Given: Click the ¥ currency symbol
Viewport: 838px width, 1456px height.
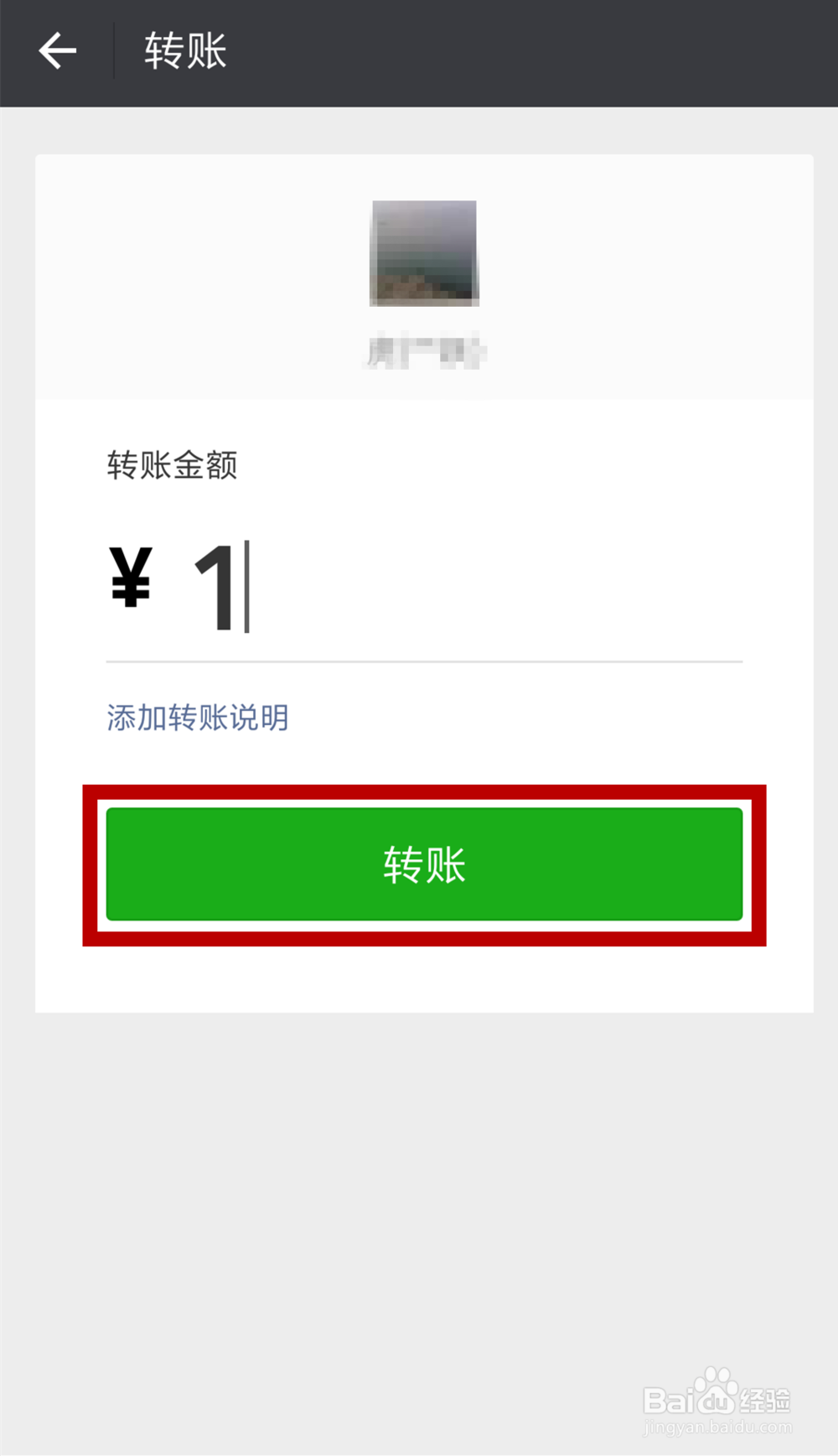Looking at the screenshot, I should click(130, 580).
